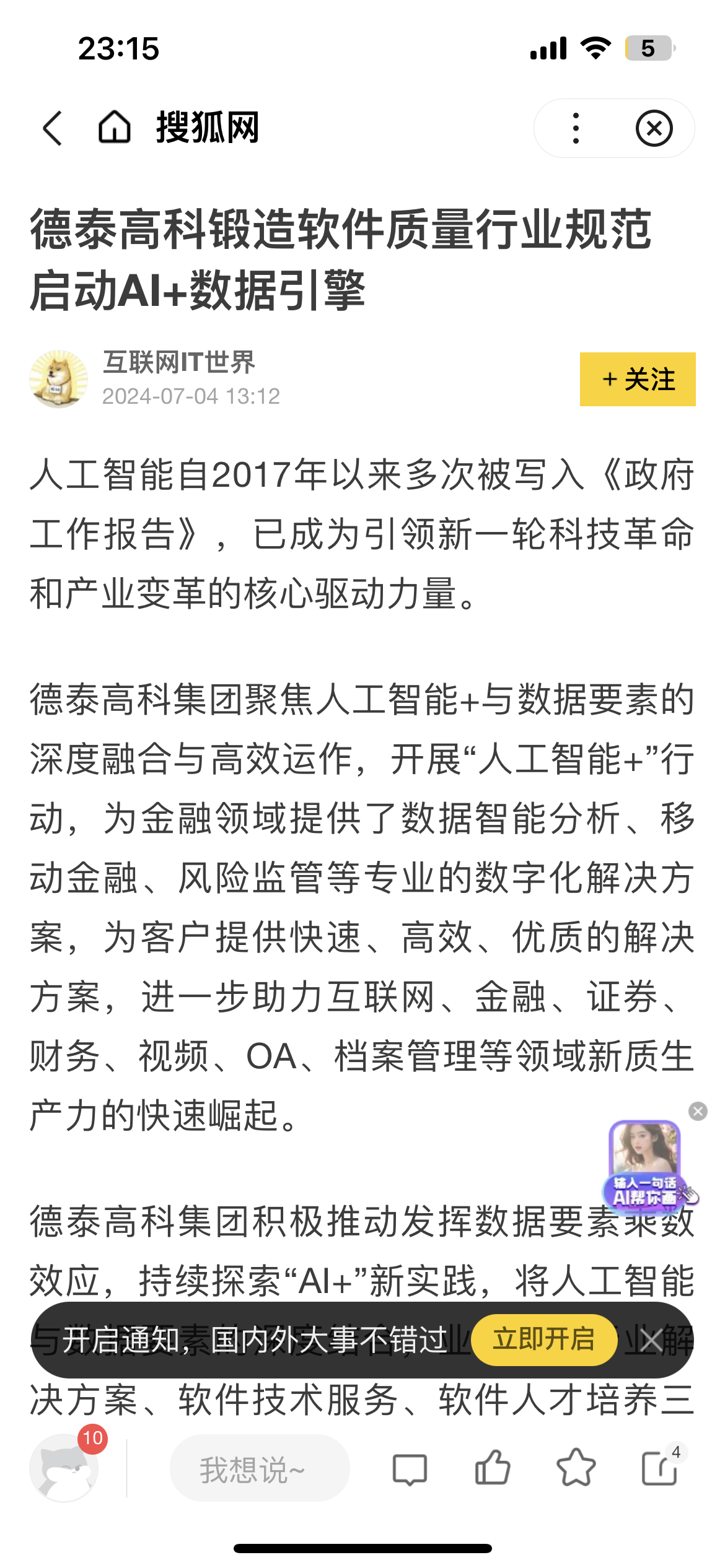Open the Sohu home icon

pos(115,127)
